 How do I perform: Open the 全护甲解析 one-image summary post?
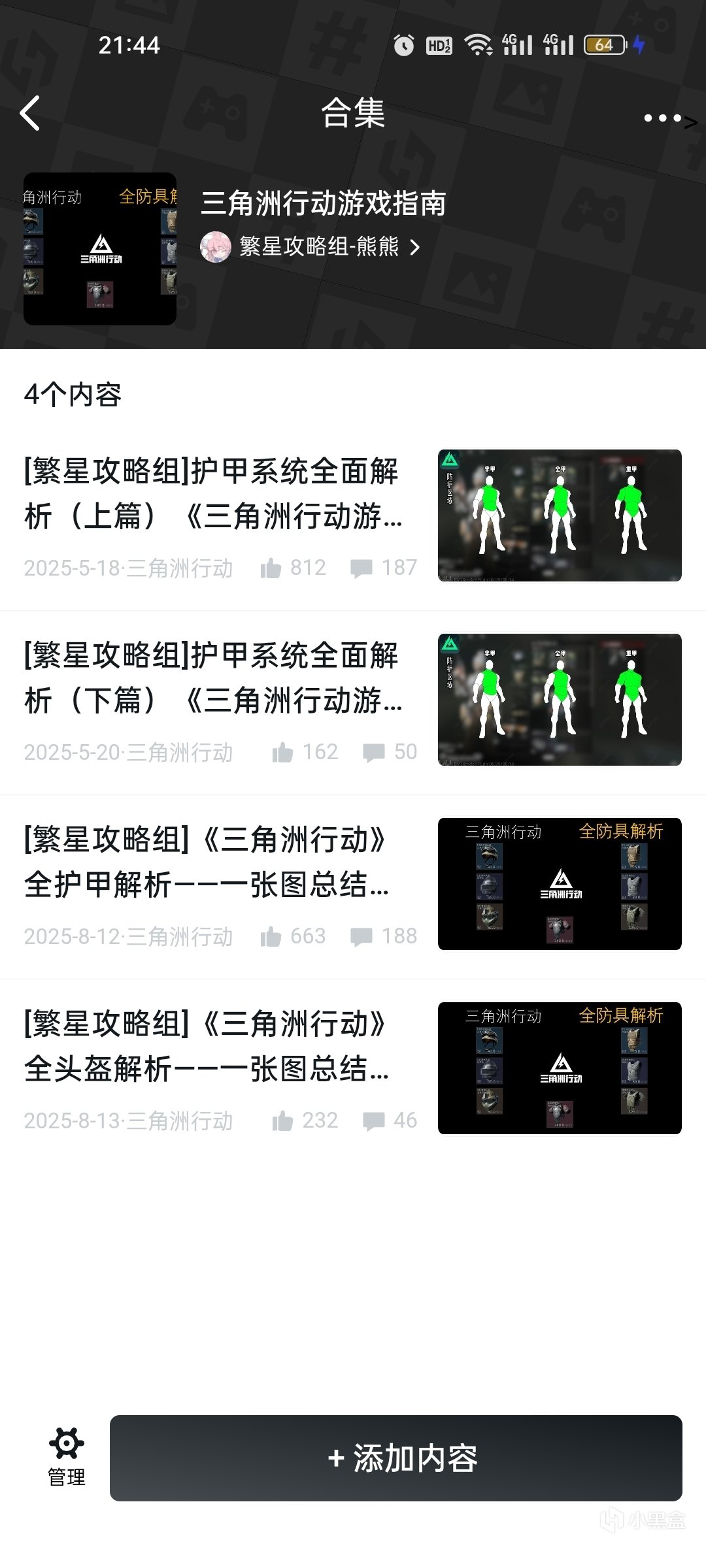tap(207, 862)
